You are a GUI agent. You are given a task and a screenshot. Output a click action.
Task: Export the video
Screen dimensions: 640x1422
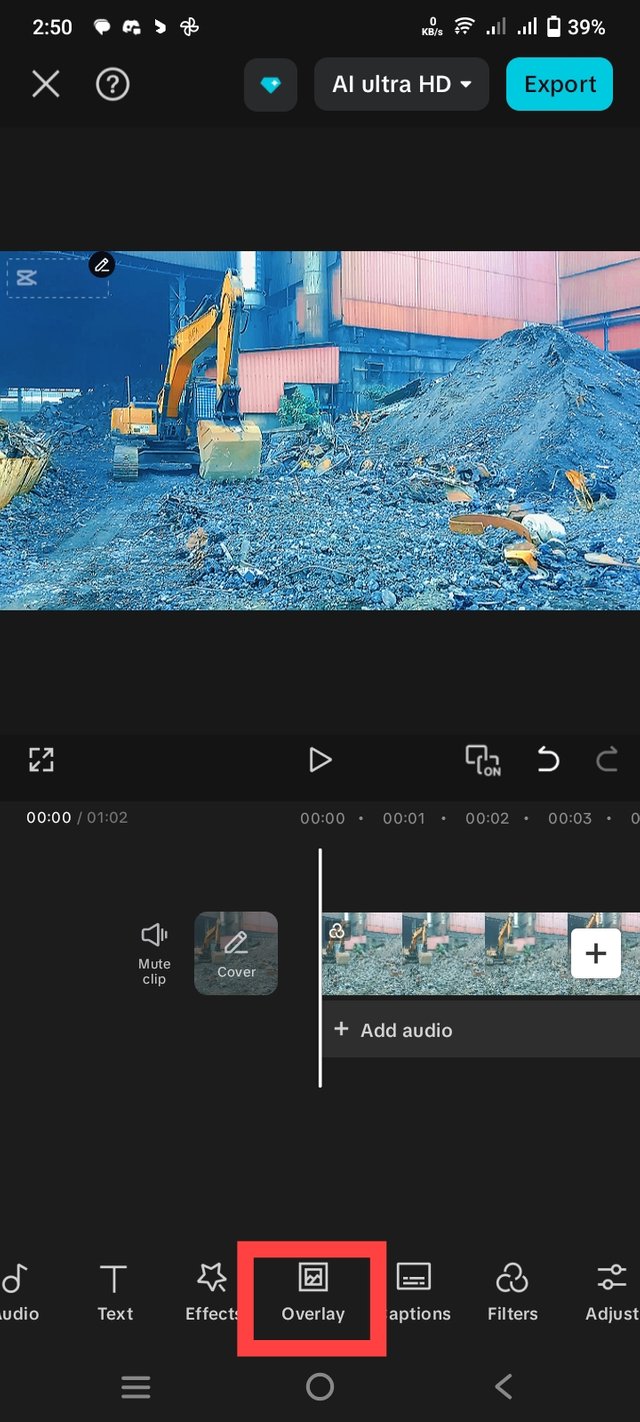point(559,85)
